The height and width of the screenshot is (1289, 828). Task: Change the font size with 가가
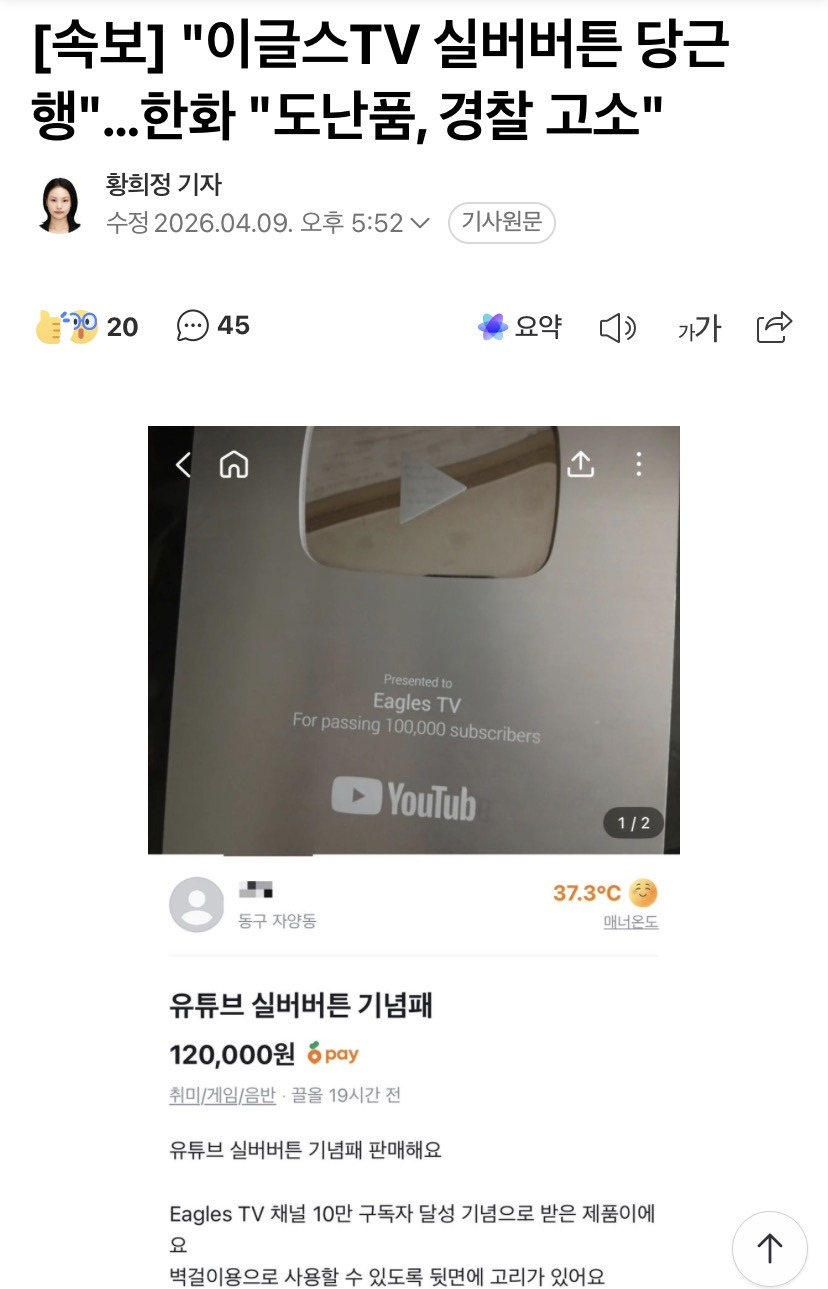[699, 327]
